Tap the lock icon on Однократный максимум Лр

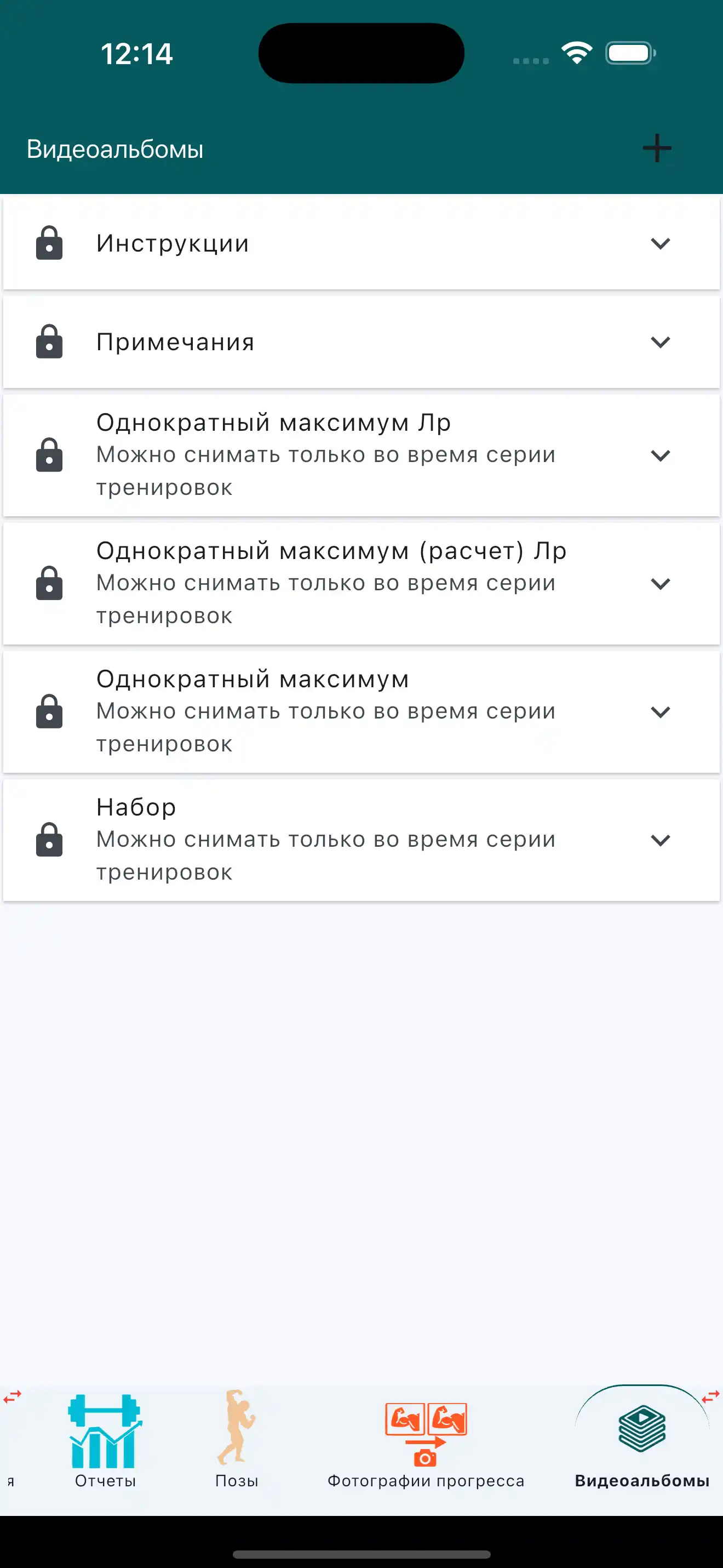[49, 455]
